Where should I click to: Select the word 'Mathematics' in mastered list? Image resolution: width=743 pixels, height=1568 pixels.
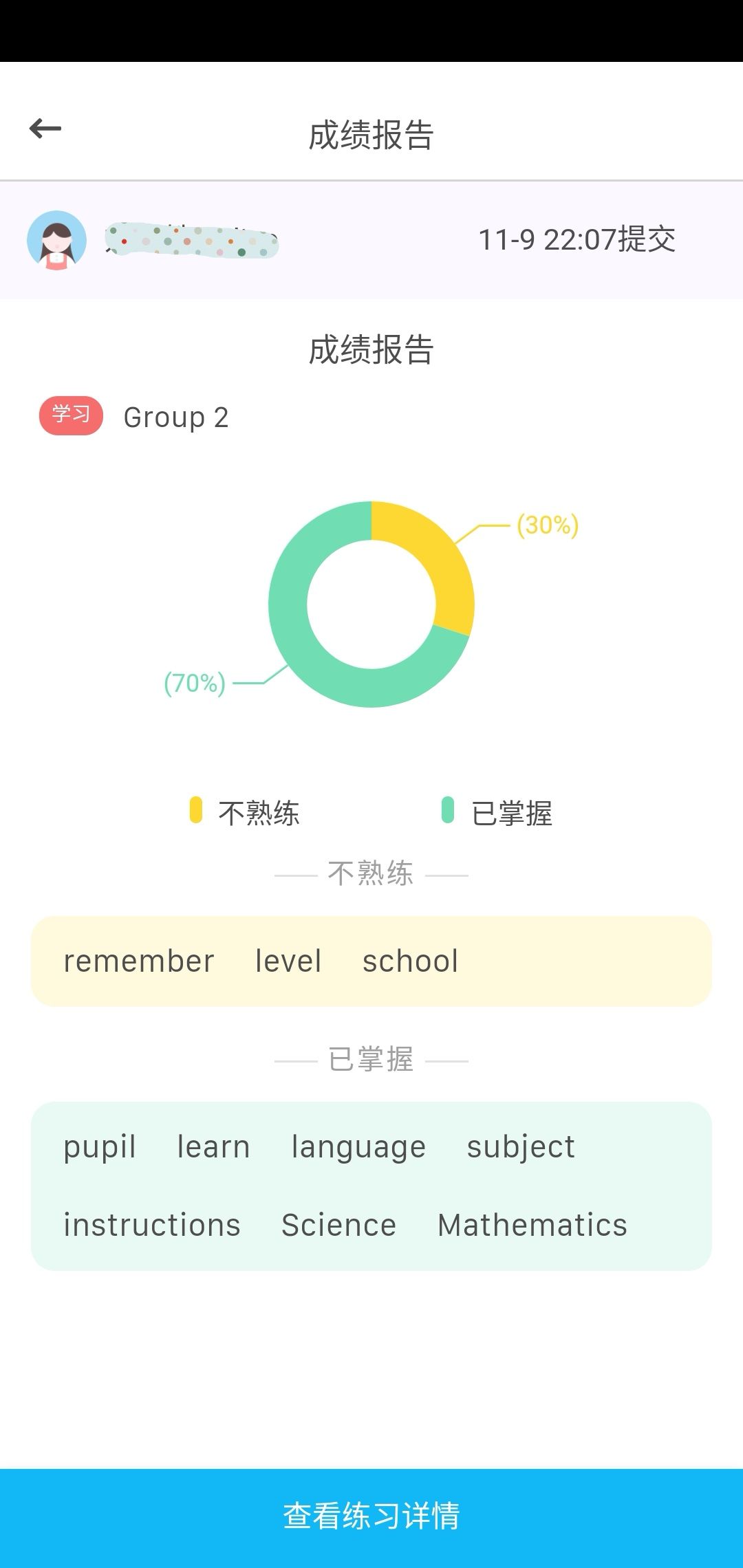532,1224
